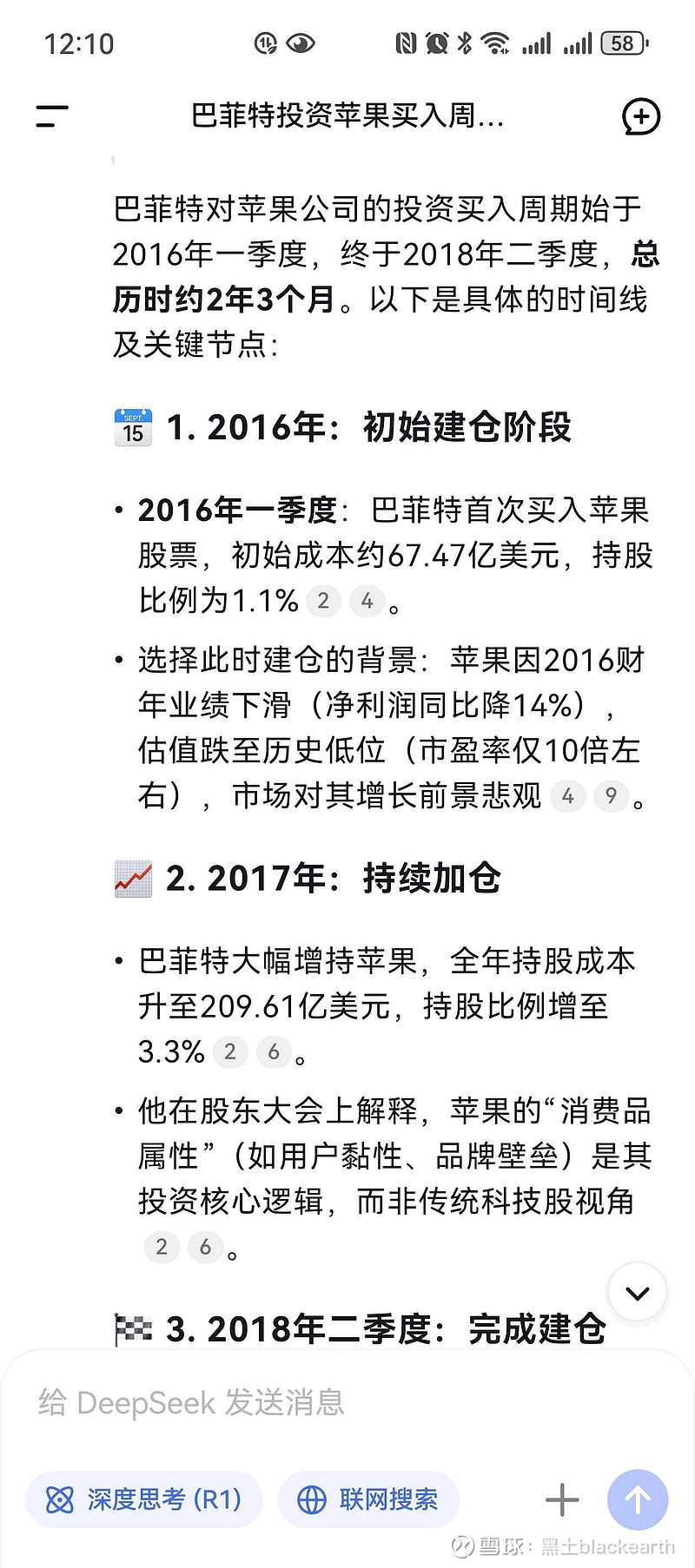Tap the chat title 巴菲特投资苹果买入周
695x1568 pixels.
pyautogui.click(x=347, y=117)
